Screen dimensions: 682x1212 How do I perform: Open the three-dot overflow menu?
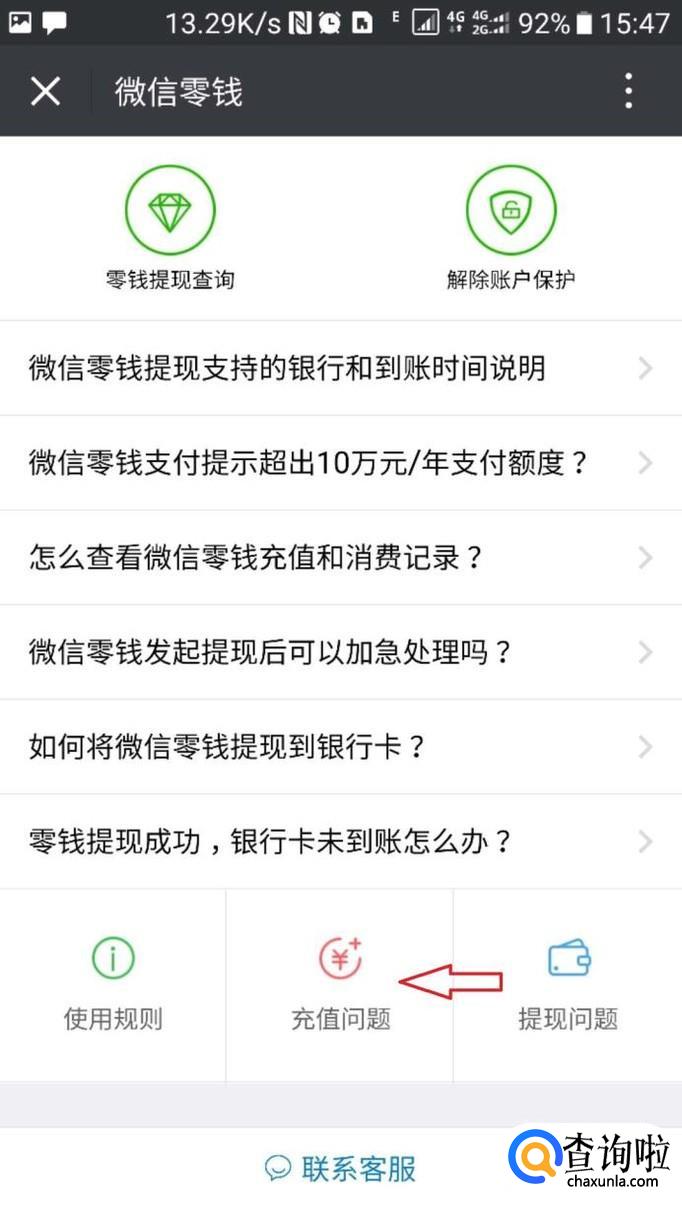pyautogui.click(x=628, y=92)
